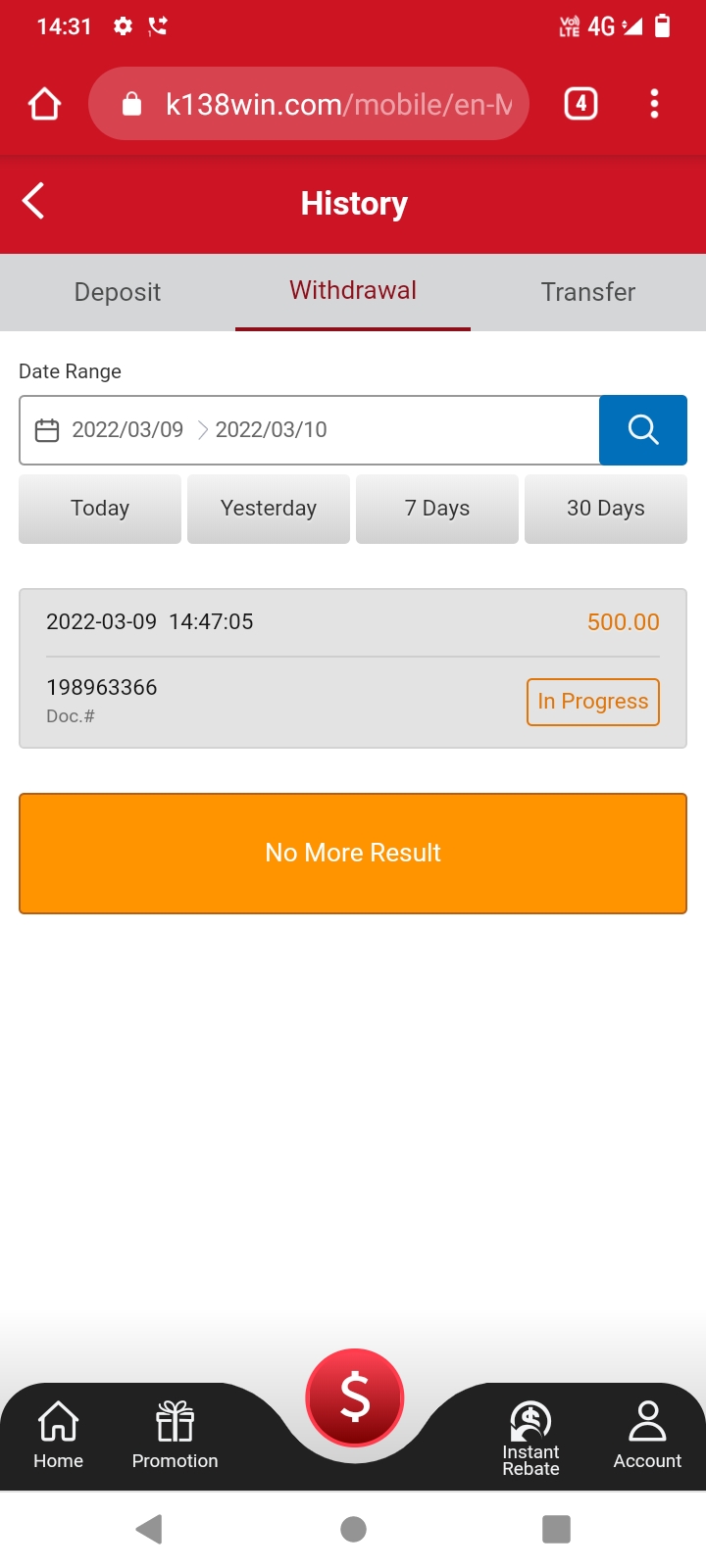The height and width of the screenshot is (1568, 706).
Task: Filter history by Today
Action: (100, 509)
